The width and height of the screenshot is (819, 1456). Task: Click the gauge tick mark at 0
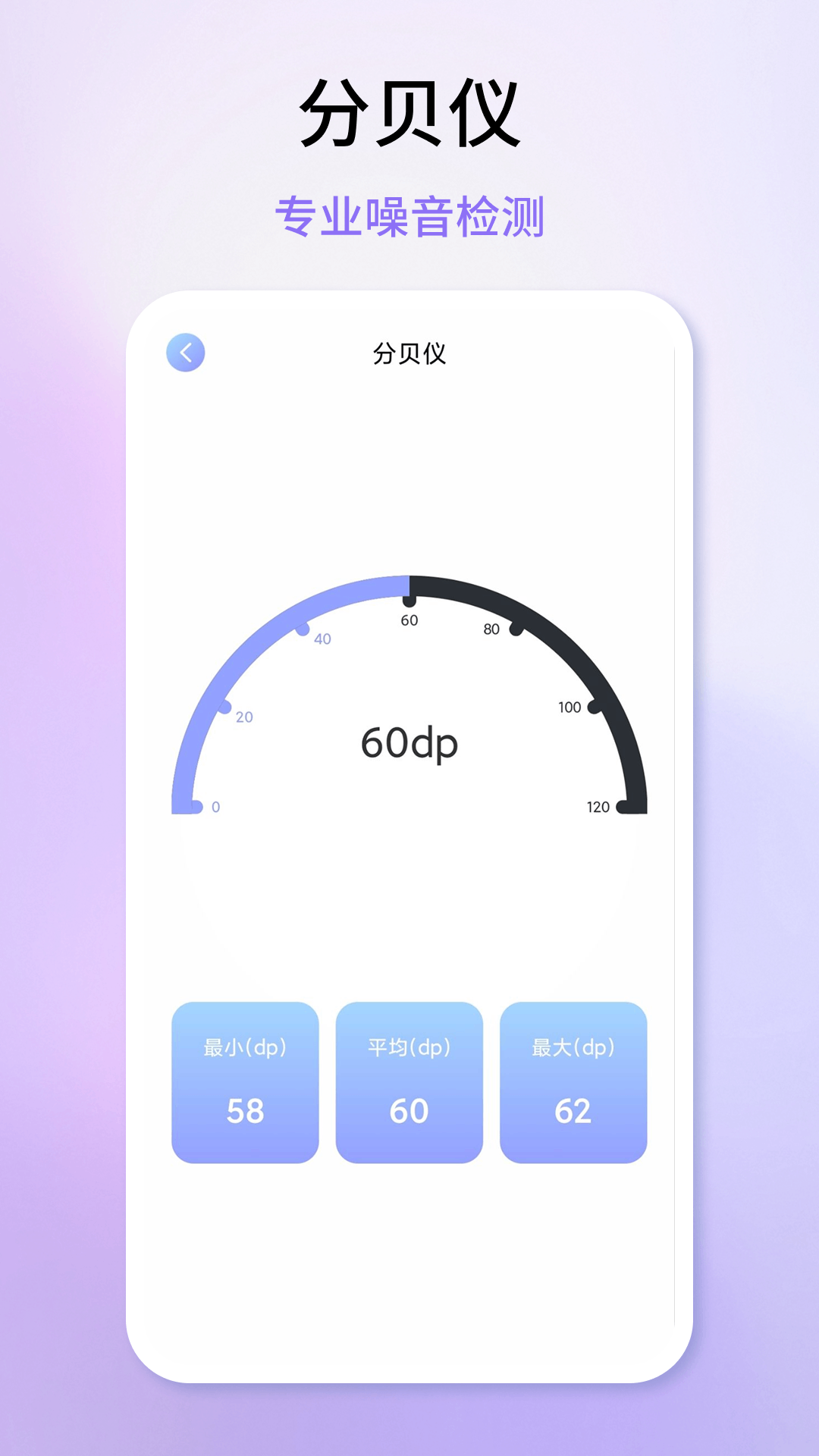click(x=196, y=806)
